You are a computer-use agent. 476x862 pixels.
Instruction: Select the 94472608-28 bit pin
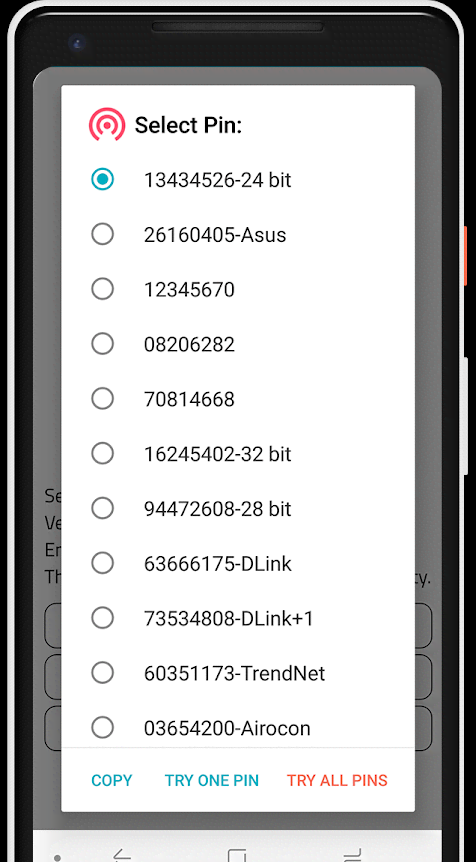tap(237, 509)
